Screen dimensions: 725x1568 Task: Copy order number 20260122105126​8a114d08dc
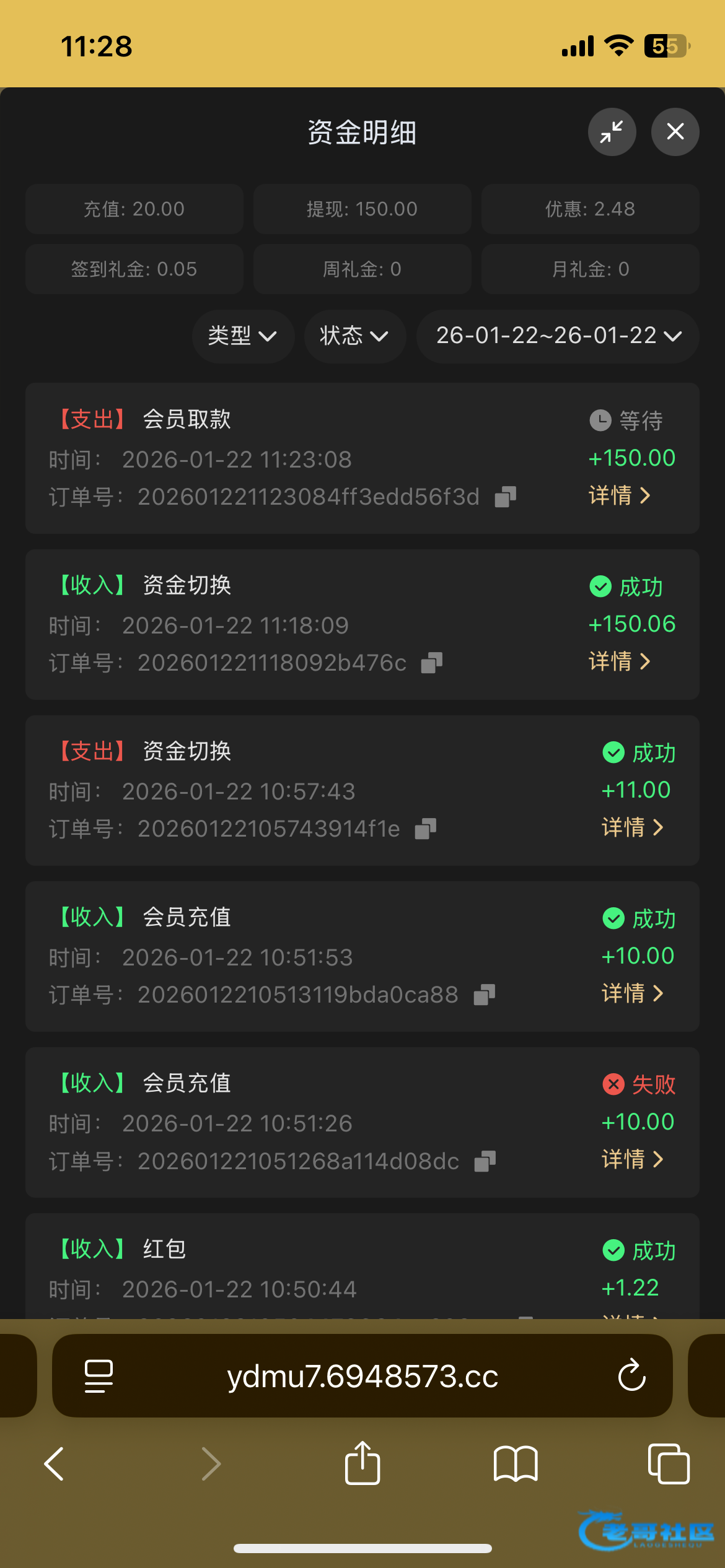coord(485,1161)
